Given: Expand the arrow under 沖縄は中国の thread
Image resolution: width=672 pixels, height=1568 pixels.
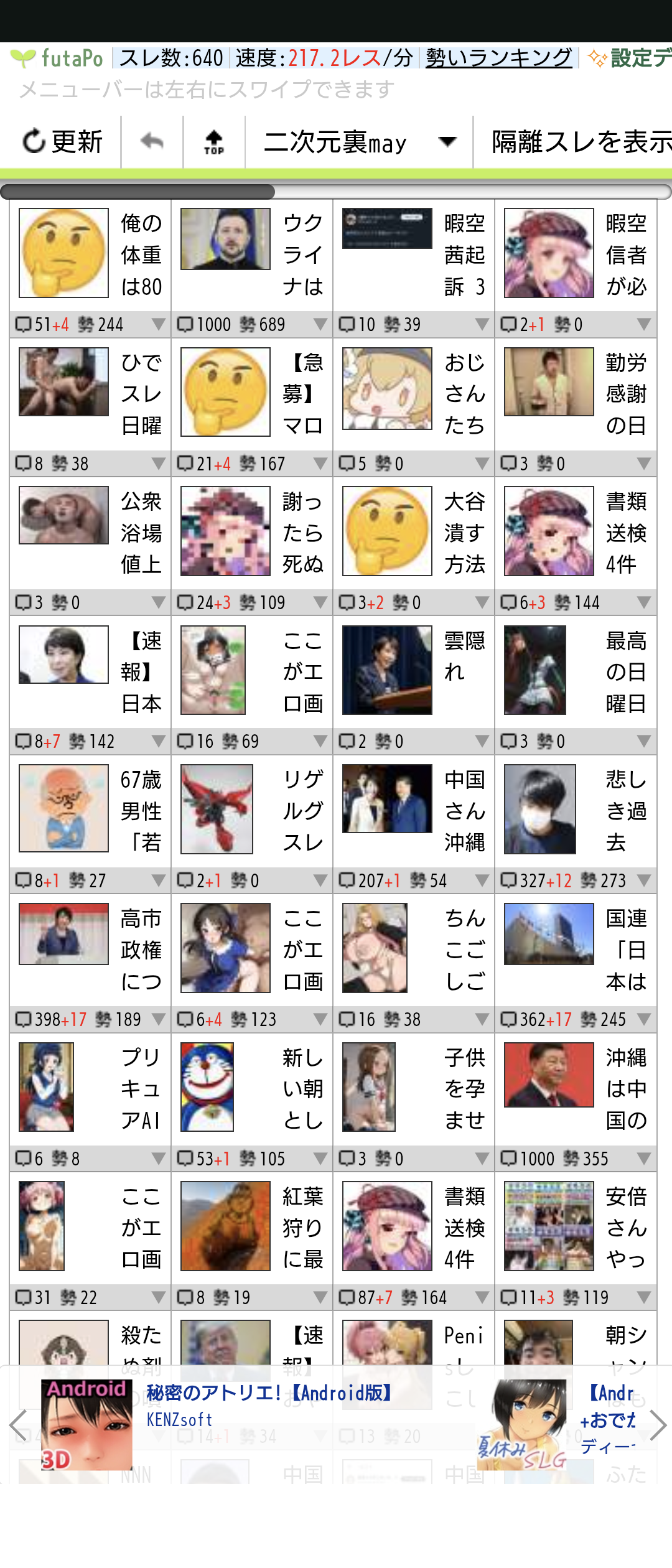Looking at the screenshot, I should click(x=643, y=1159).
